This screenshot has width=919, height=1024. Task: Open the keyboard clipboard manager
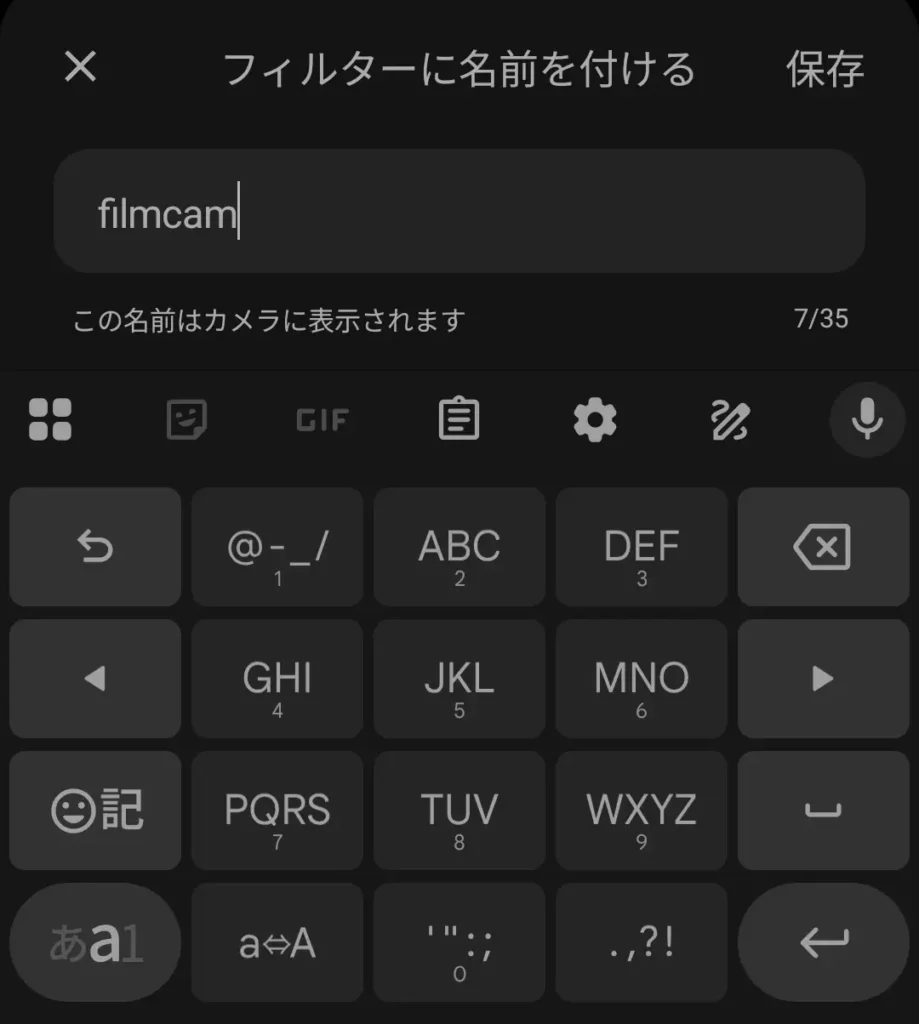click(459, 420)
